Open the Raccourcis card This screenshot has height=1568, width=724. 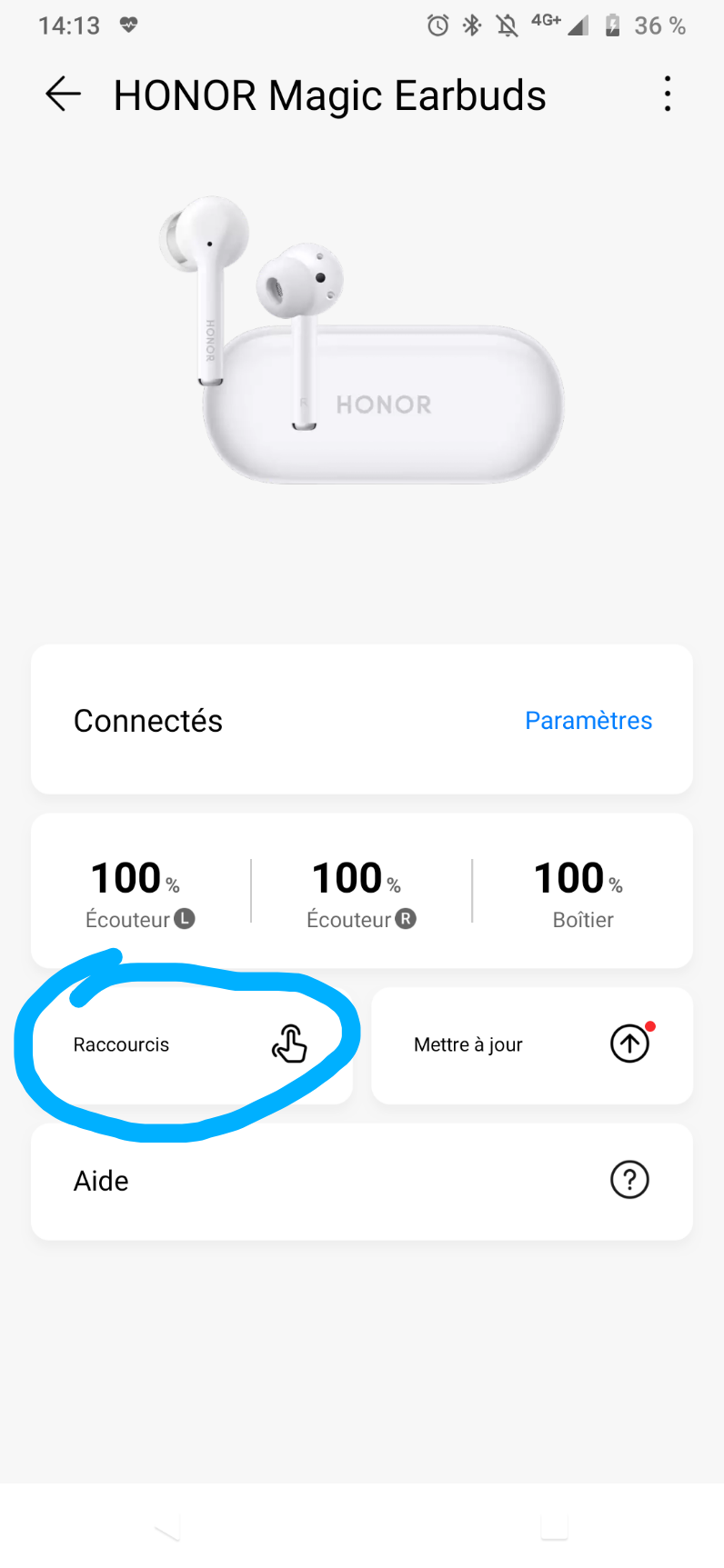(191, 1045)
